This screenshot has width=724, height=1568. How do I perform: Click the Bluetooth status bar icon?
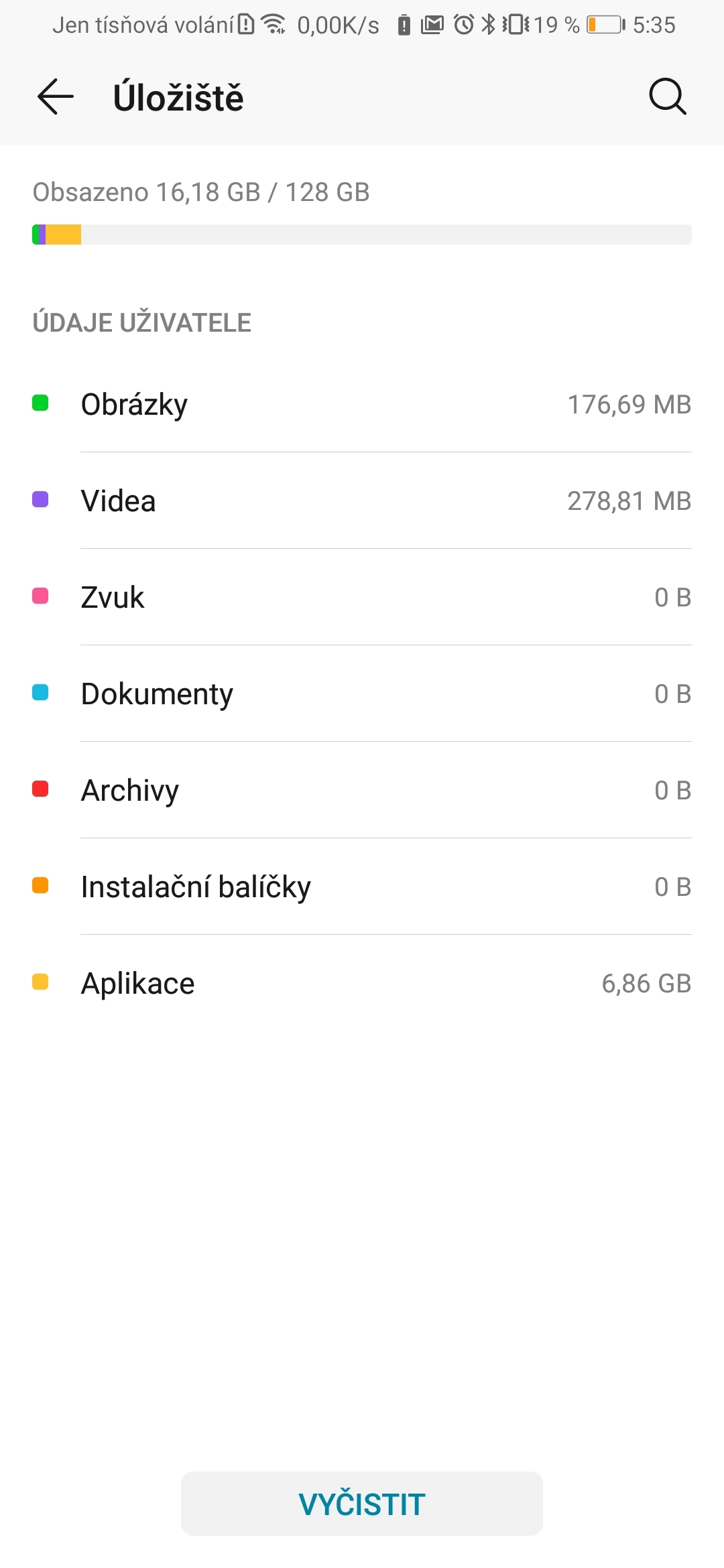488,24
